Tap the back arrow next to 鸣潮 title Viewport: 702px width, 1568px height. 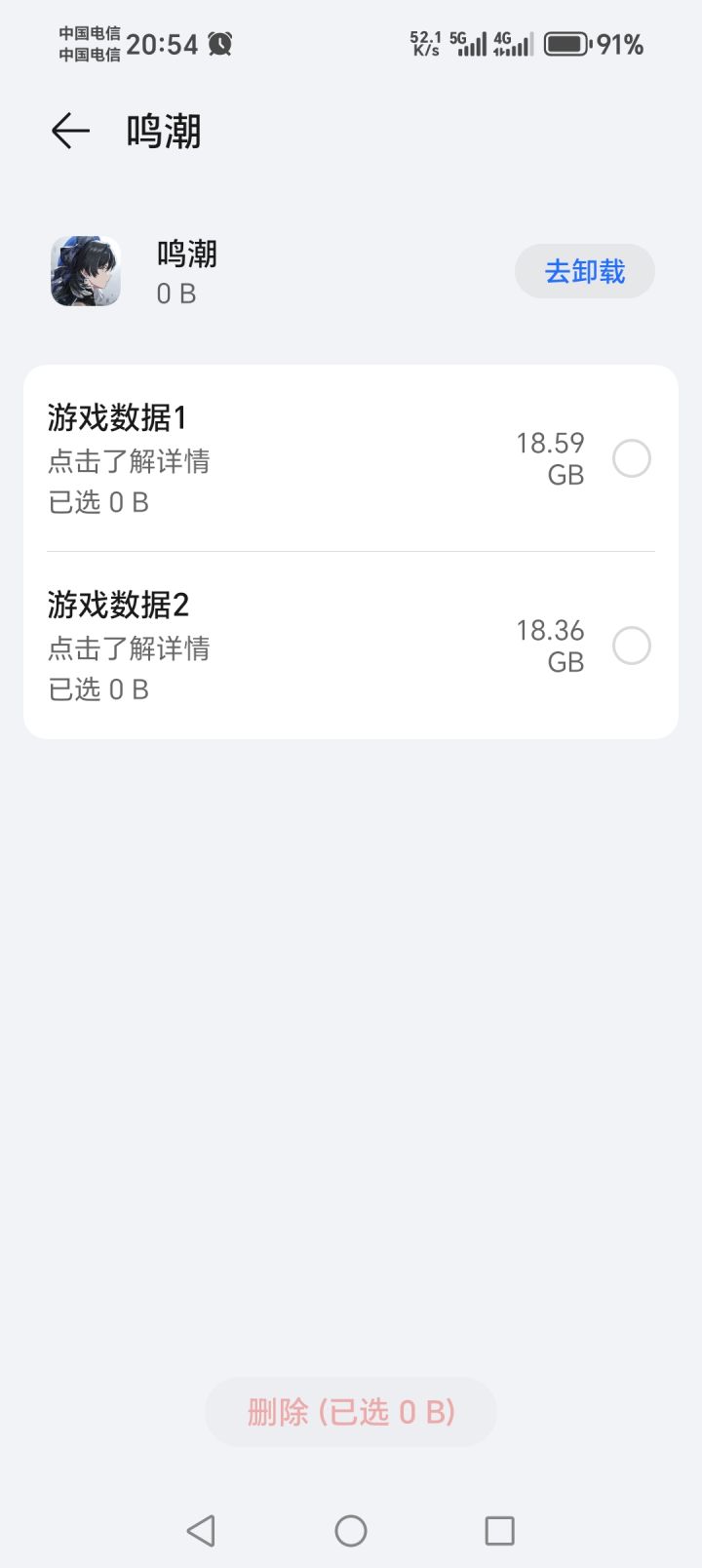tap(68, 130)
